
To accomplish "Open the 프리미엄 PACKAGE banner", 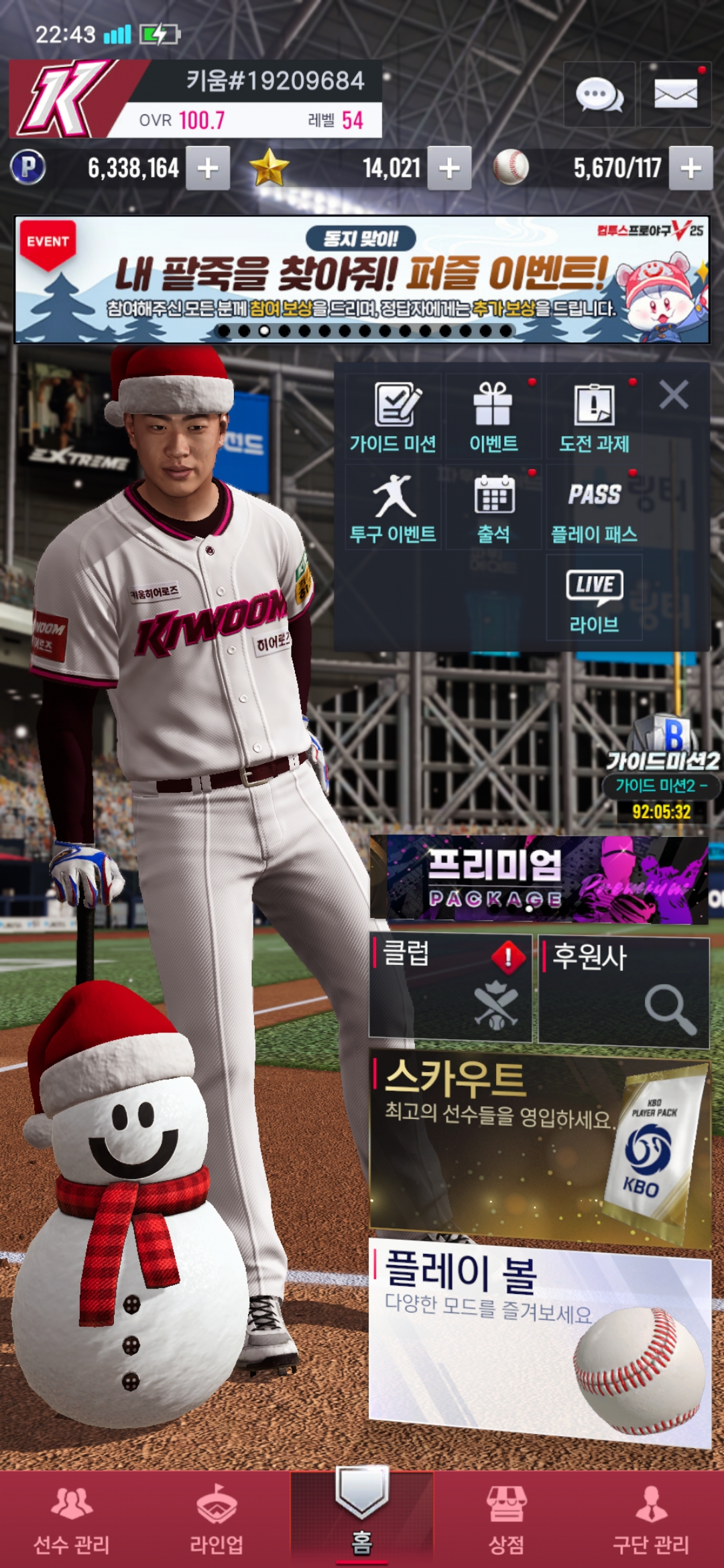I will pos(539,880).
